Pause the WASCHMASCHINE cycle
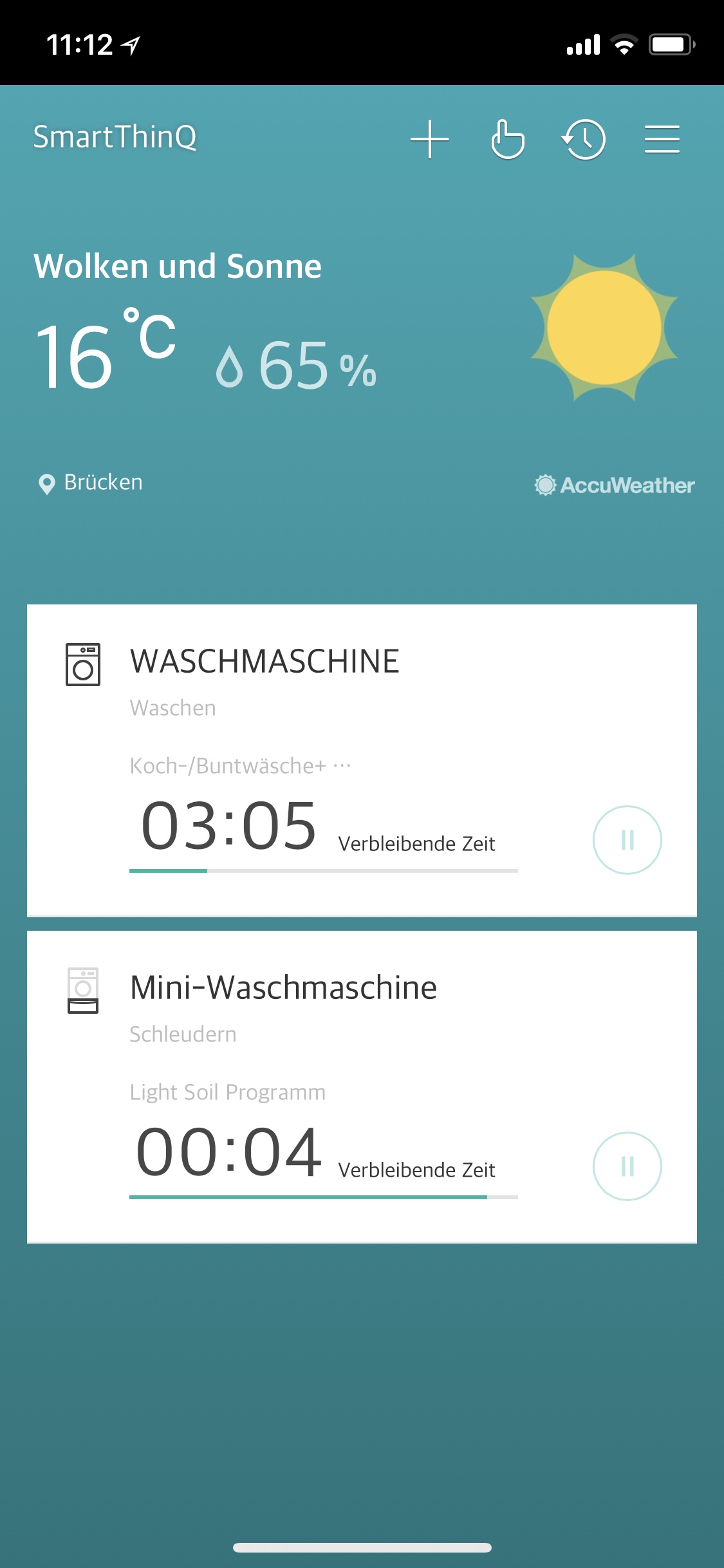The width and height of the screenshot is (724, 1568). [627, 840]
